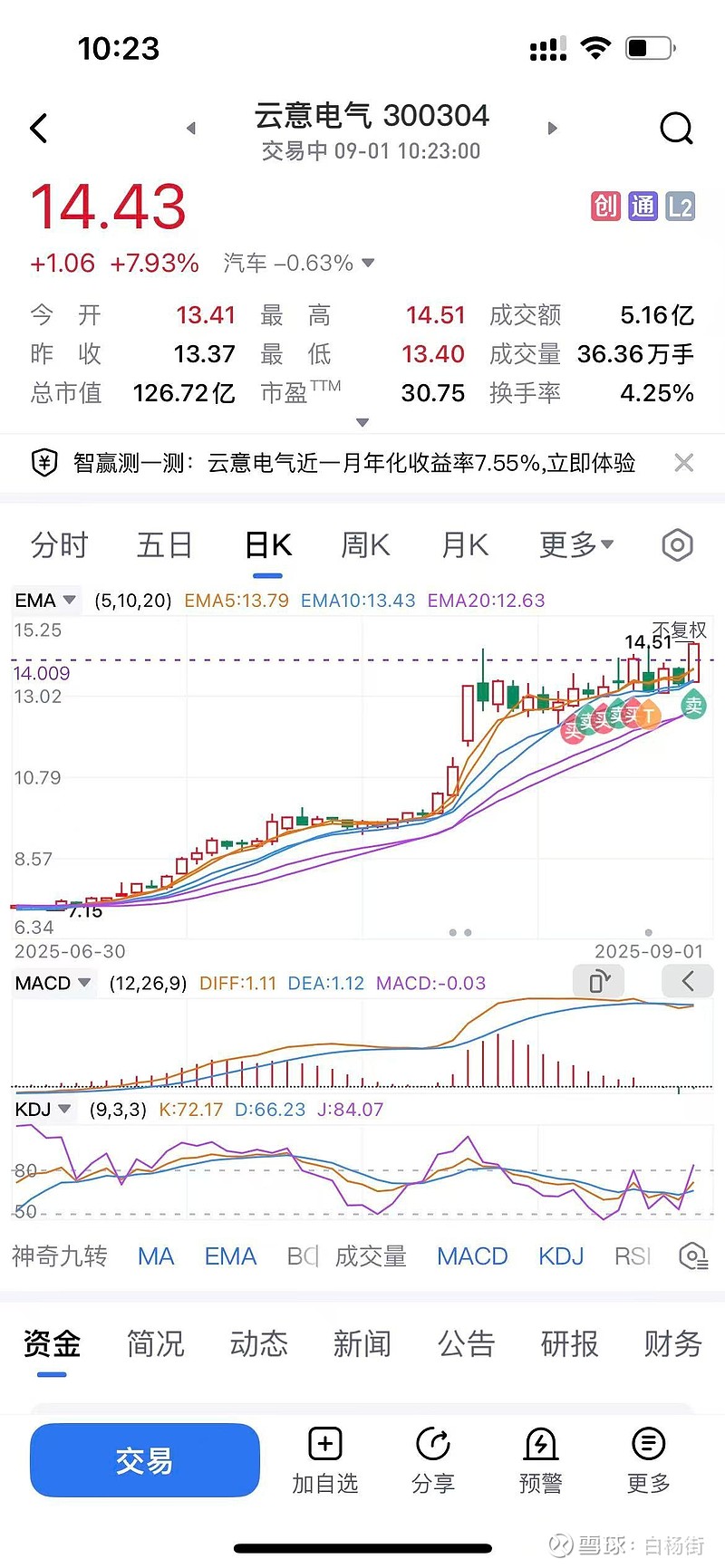Screen dimensions: 725x1568
Task: Add stock via 加自选
Action: coord(324,1460)
